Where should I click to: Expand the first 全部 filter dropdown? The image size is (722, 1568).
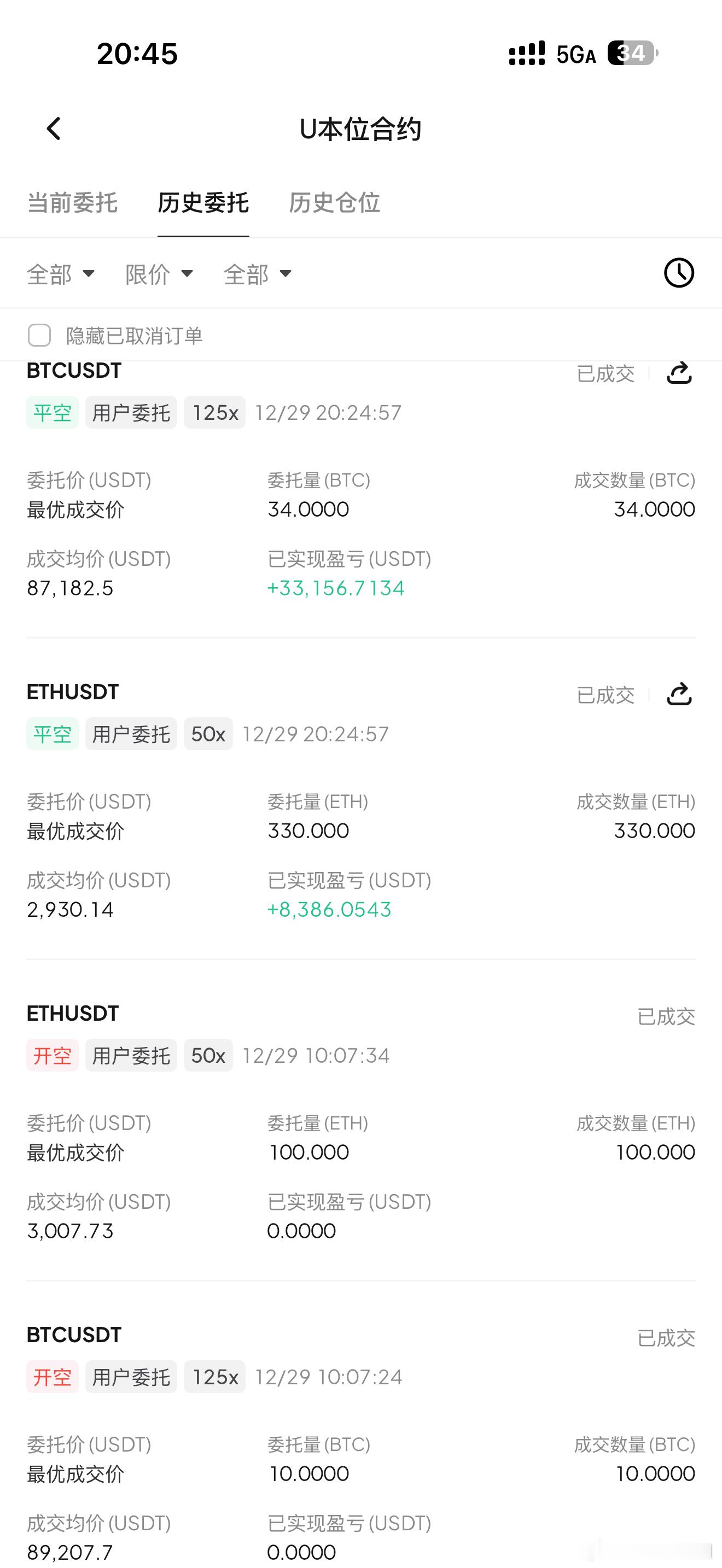[60, 274]
